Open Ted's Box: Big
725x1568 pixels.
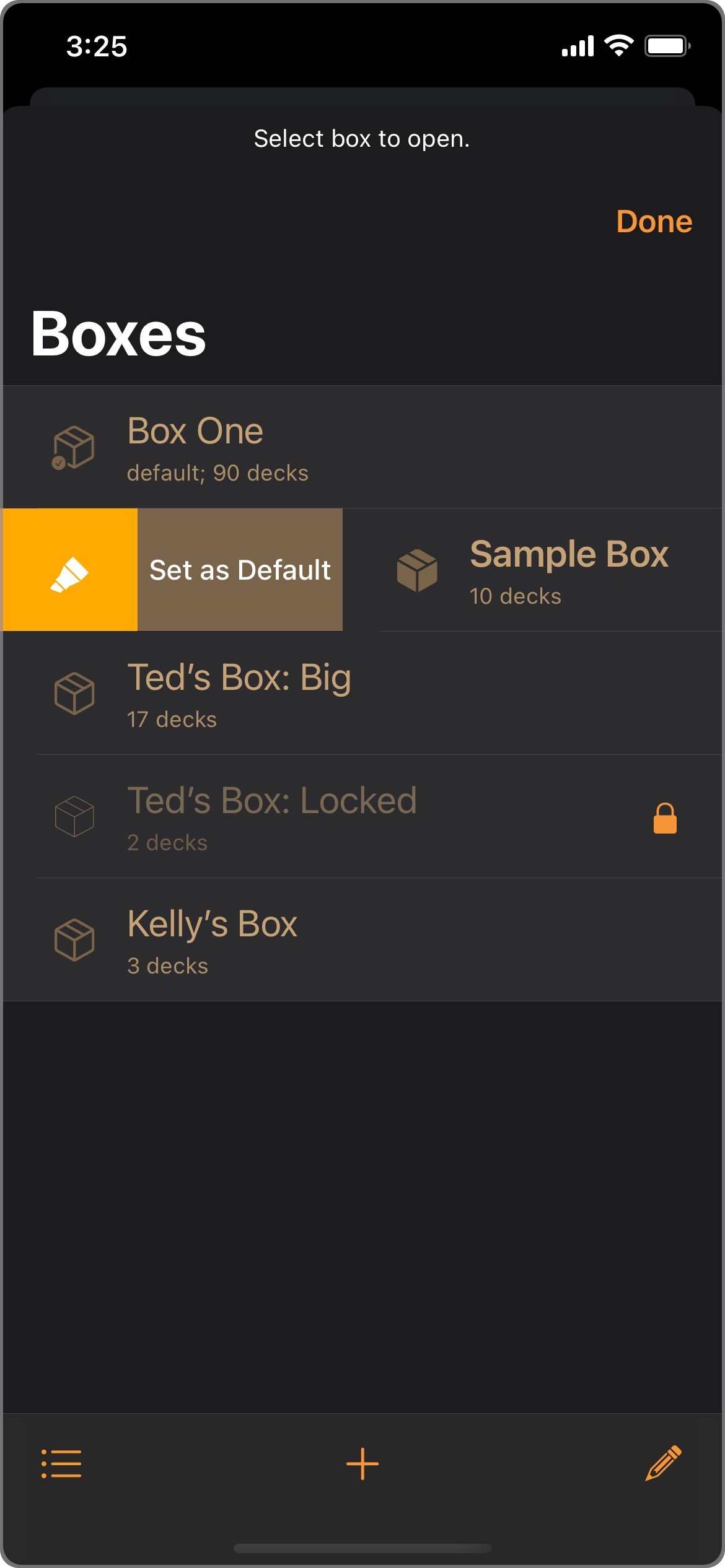tap(362, 694)
